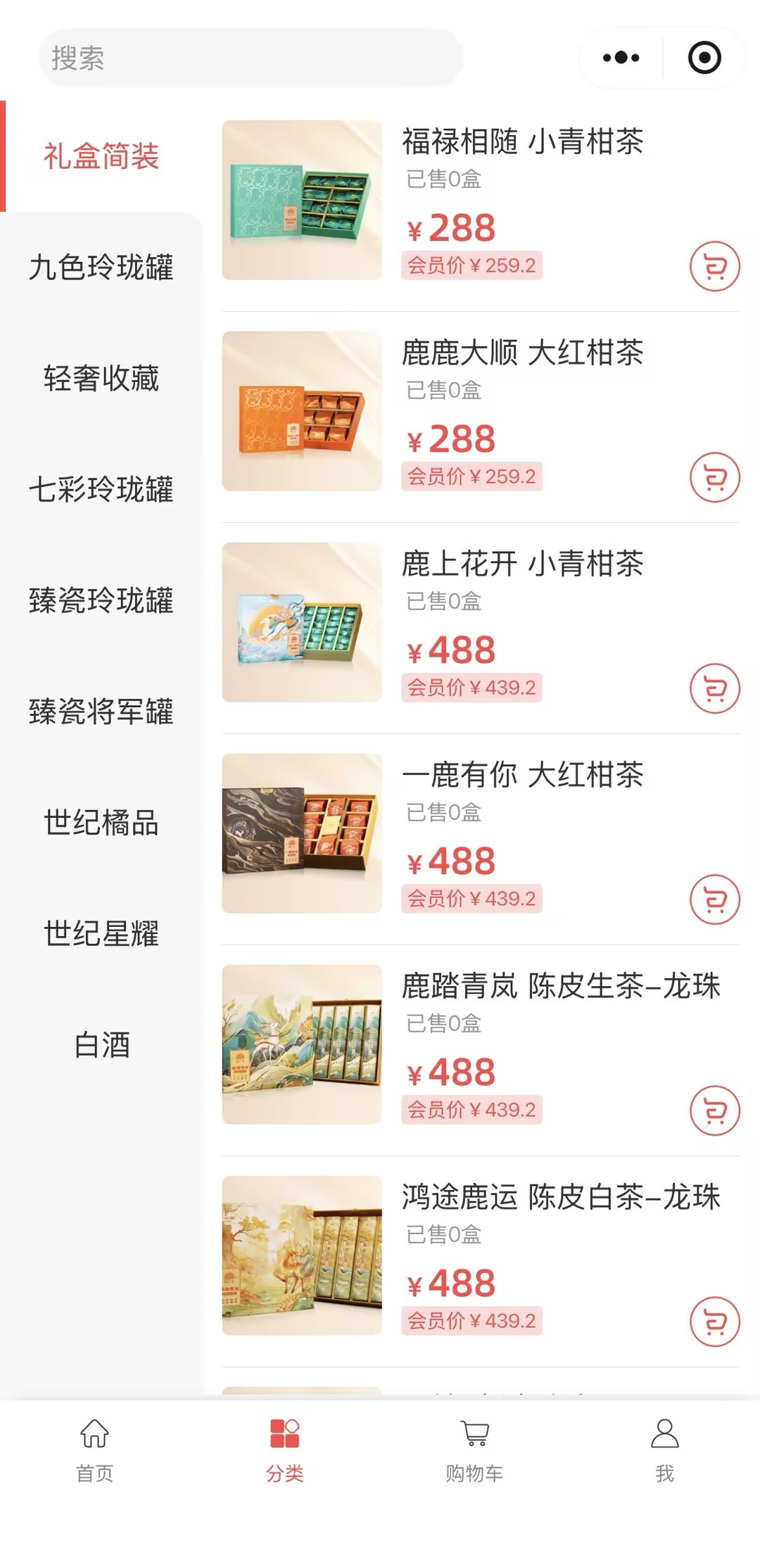Close the mini program via the circle icon
The width and height of the screenshot is (760, 1568).
(704, 58)
